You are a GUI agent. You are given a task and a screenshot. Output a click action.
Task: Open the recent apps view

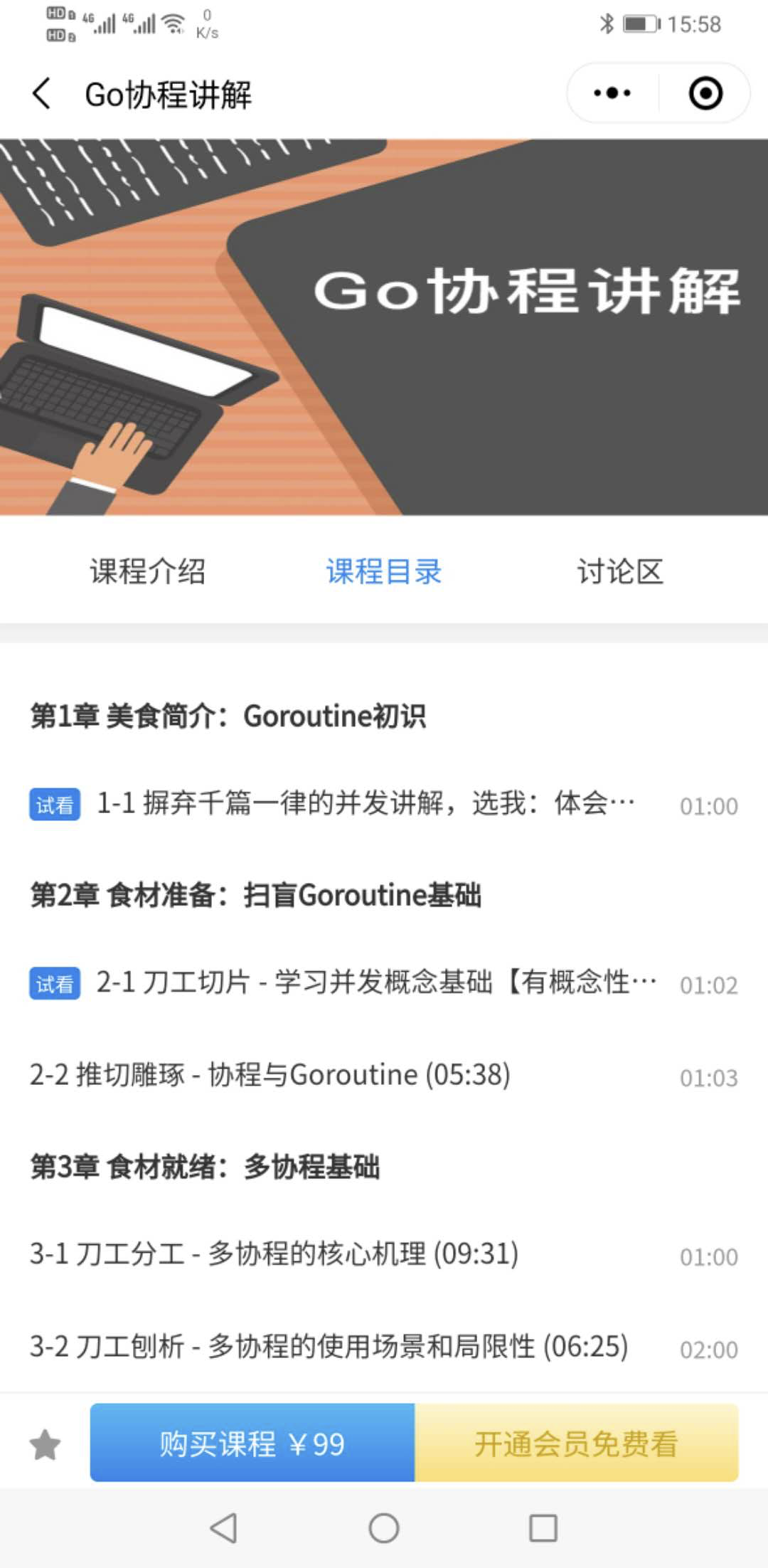(543, 1527)
